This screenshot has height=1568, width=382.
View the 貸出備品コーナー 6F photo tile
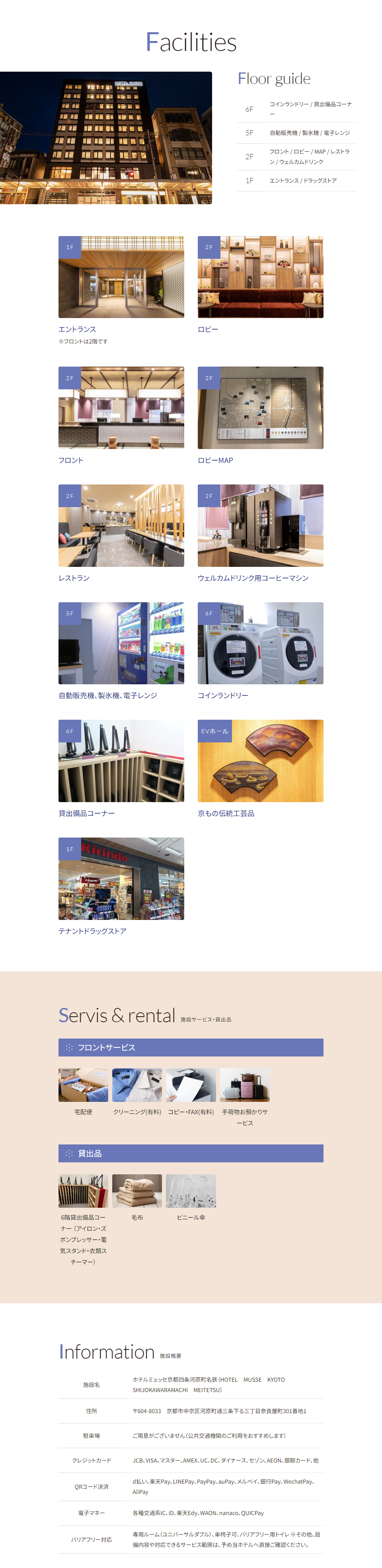coord(121,760)
